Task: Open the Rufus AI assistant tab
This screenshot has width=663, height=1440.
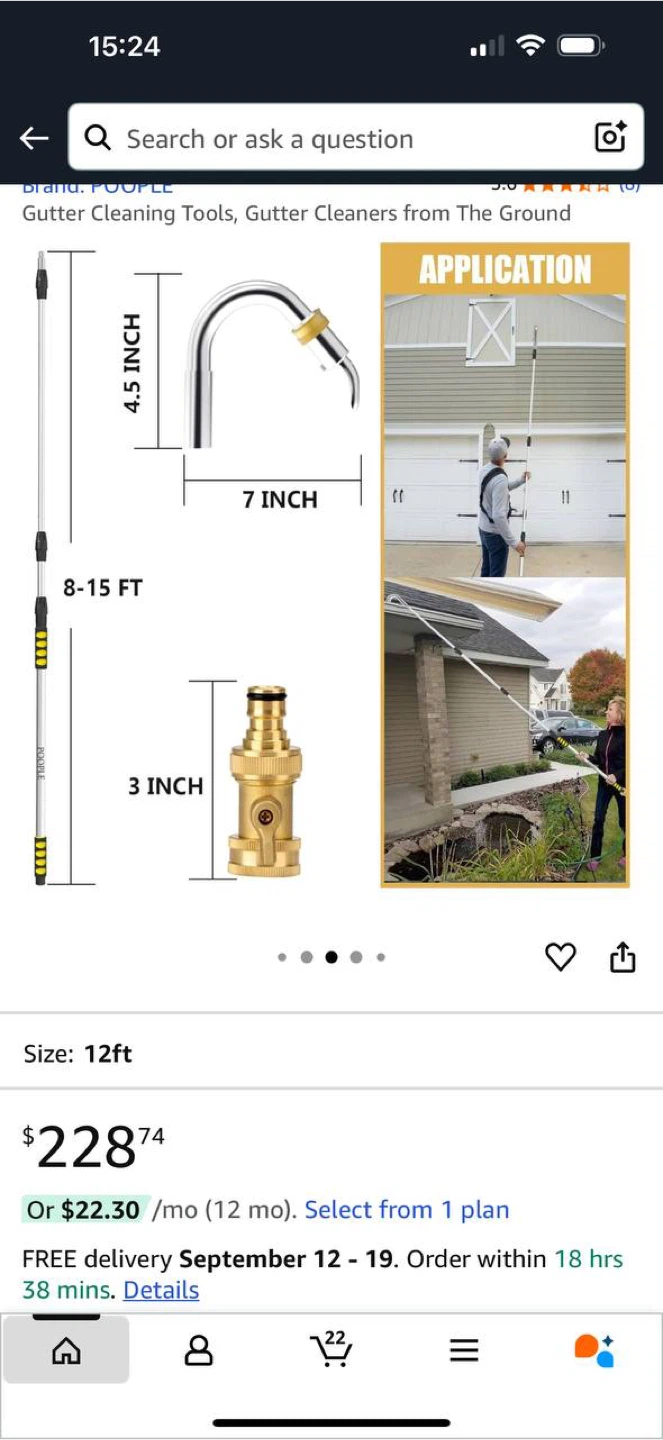Action: click(x=595, y=1351)
